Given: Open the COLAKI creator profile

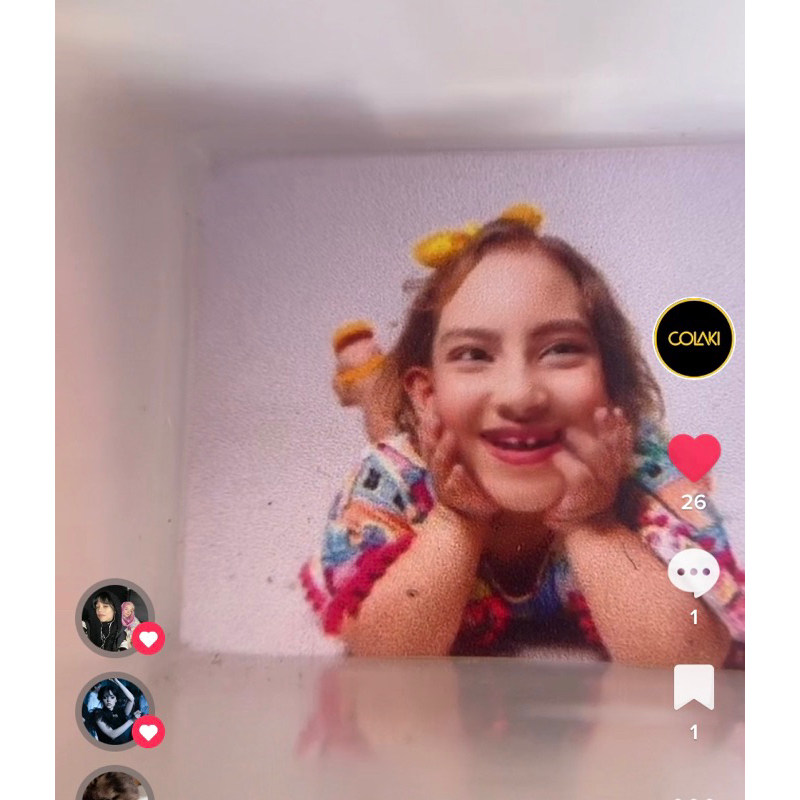Looking at the screenshot, I should tap(694, 339).
